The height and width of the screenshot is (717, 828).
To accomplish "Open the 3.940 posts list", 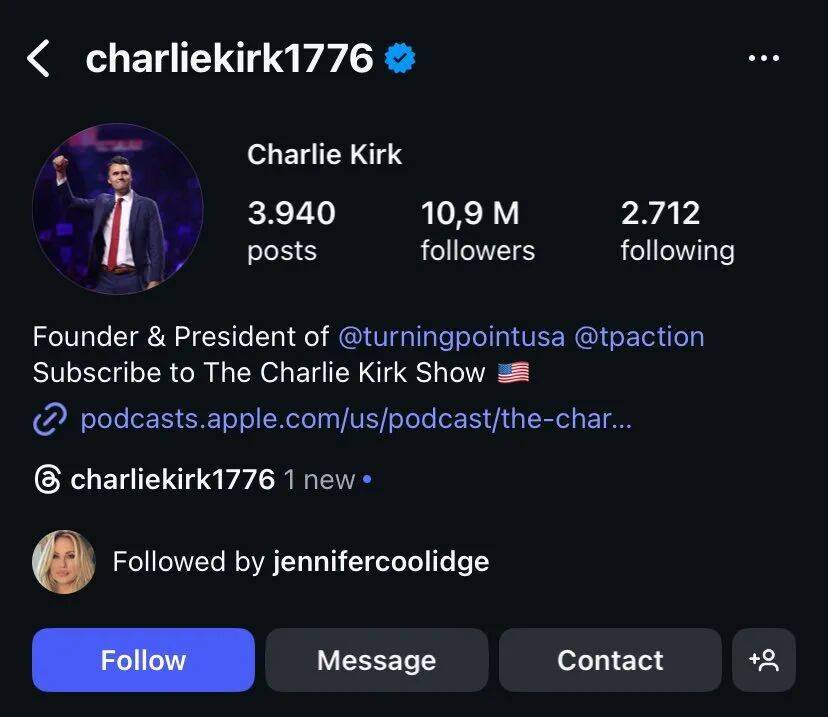I will click(x=291, y=230).
